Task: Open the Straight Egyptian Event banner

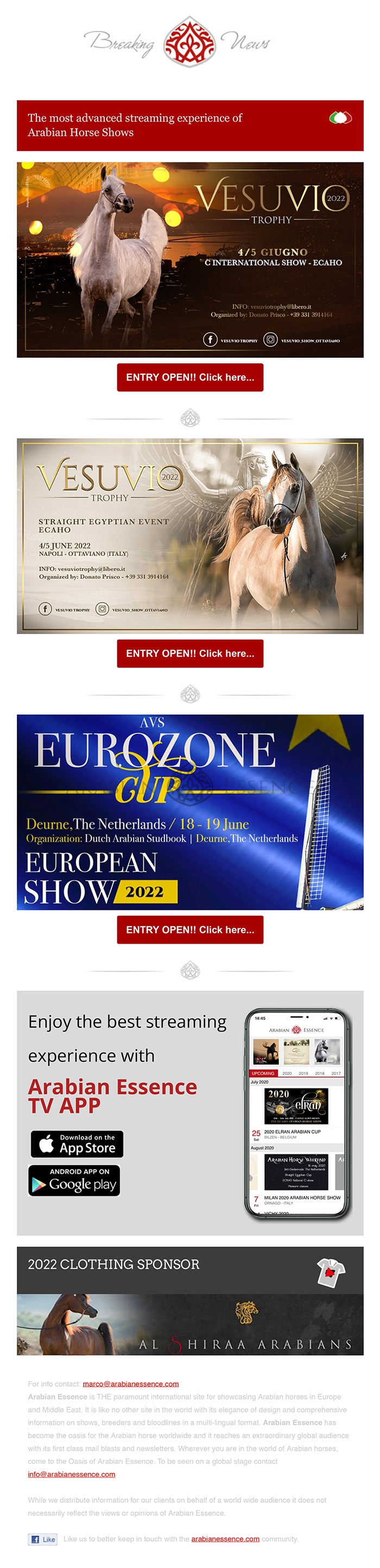Action: 190,536
